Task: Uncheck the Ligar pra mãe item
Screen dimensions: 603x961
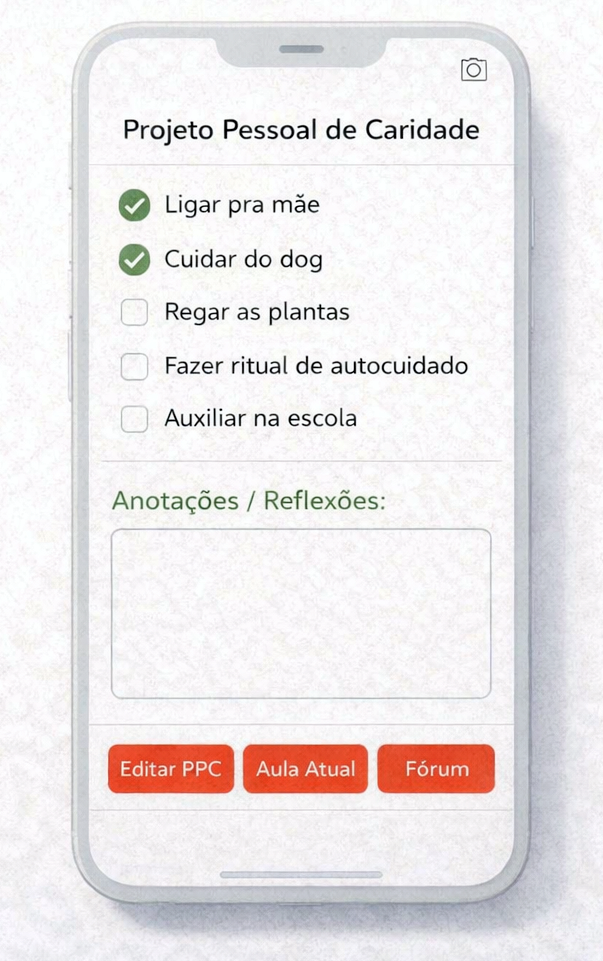Action: tap(134, 206)
